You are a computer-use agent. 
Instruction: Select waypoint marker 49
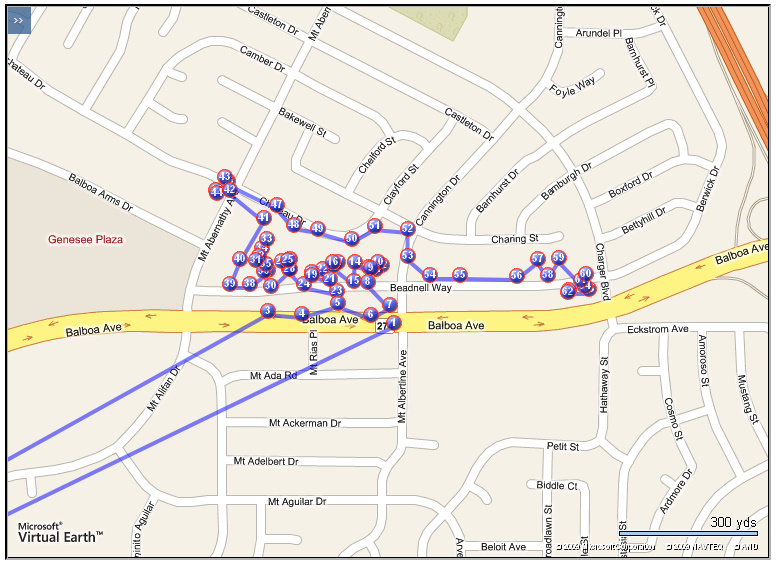(x=318, y=229)
